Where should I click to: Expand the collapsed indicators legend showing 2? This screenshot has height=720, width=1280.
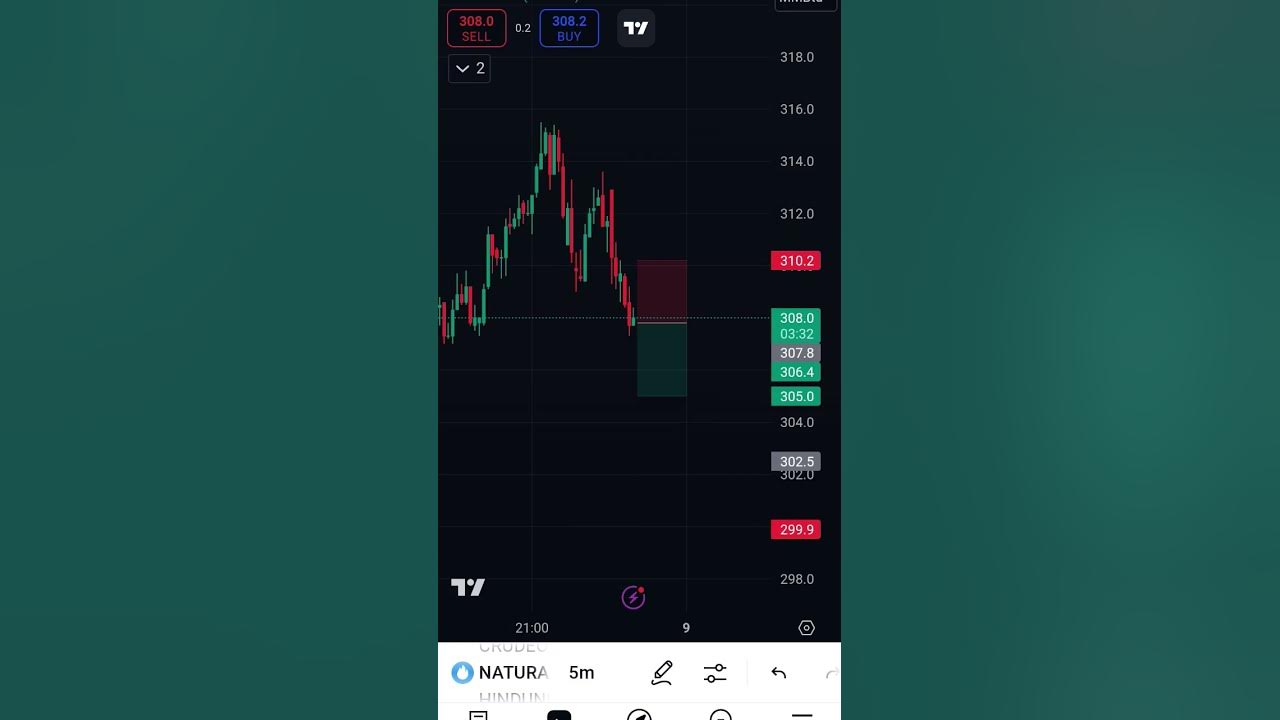[469, 68]
